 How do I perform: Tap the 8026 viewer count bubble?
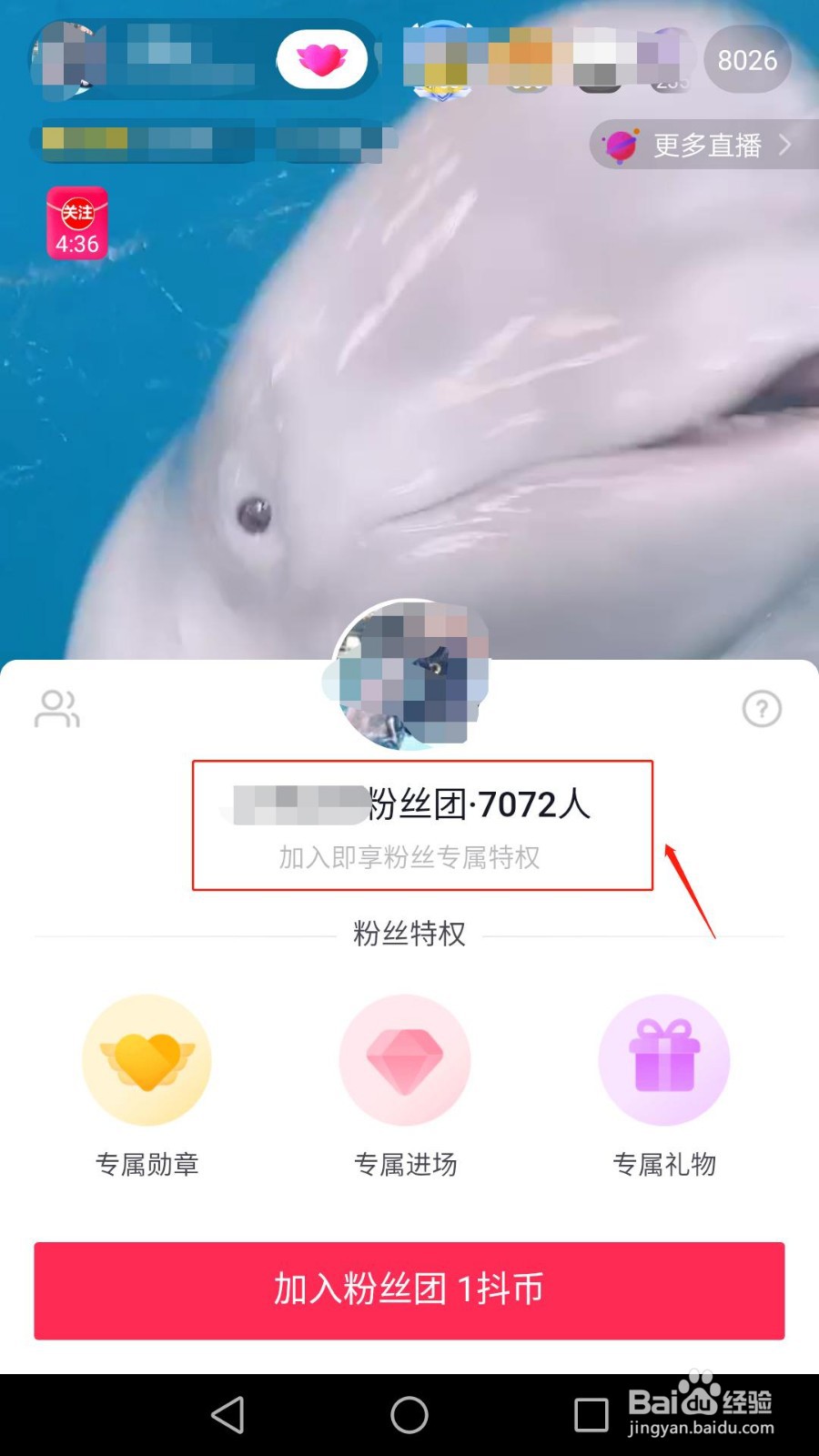pos(747,59)
